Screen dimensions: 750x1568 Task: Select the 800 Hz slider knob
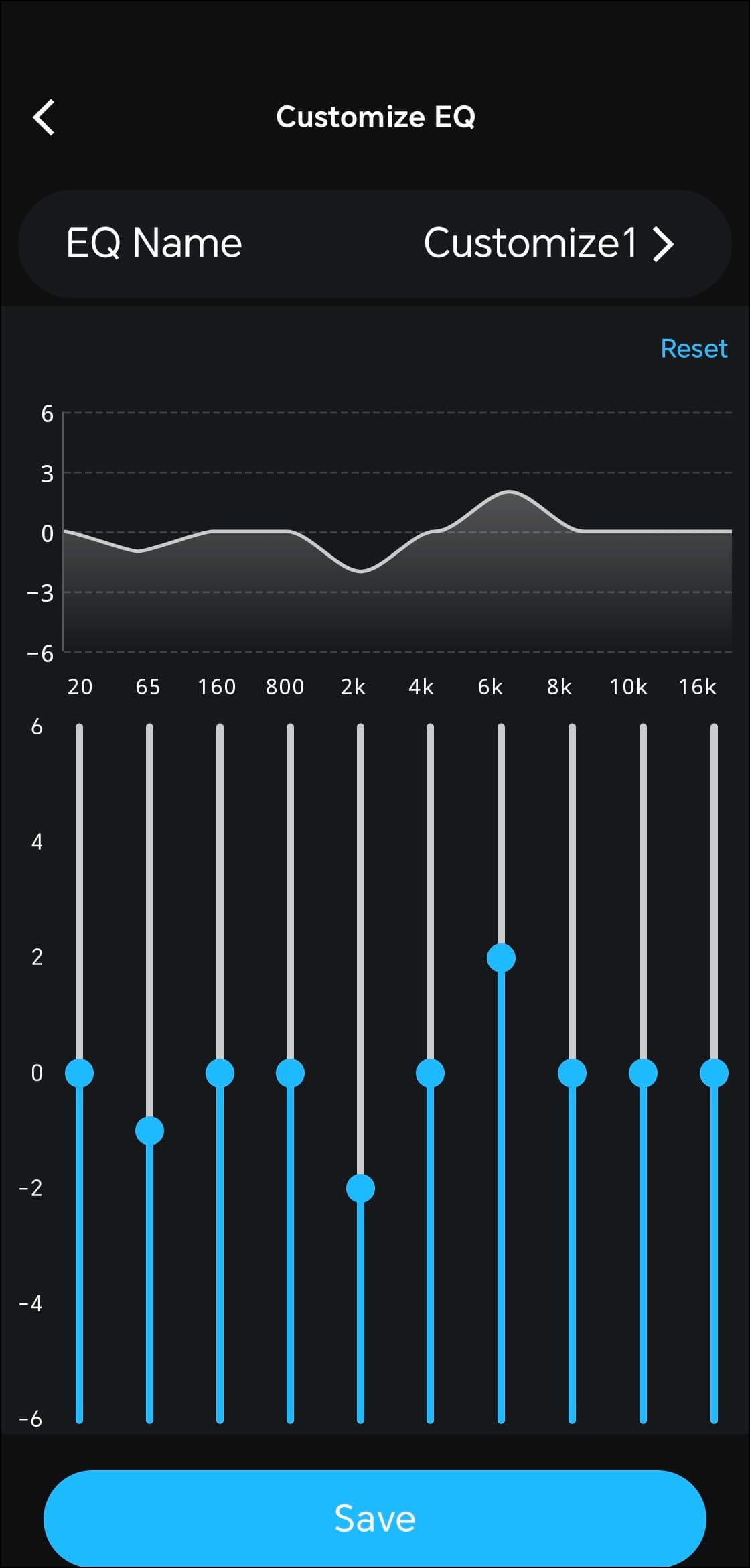pos(290,1073)
